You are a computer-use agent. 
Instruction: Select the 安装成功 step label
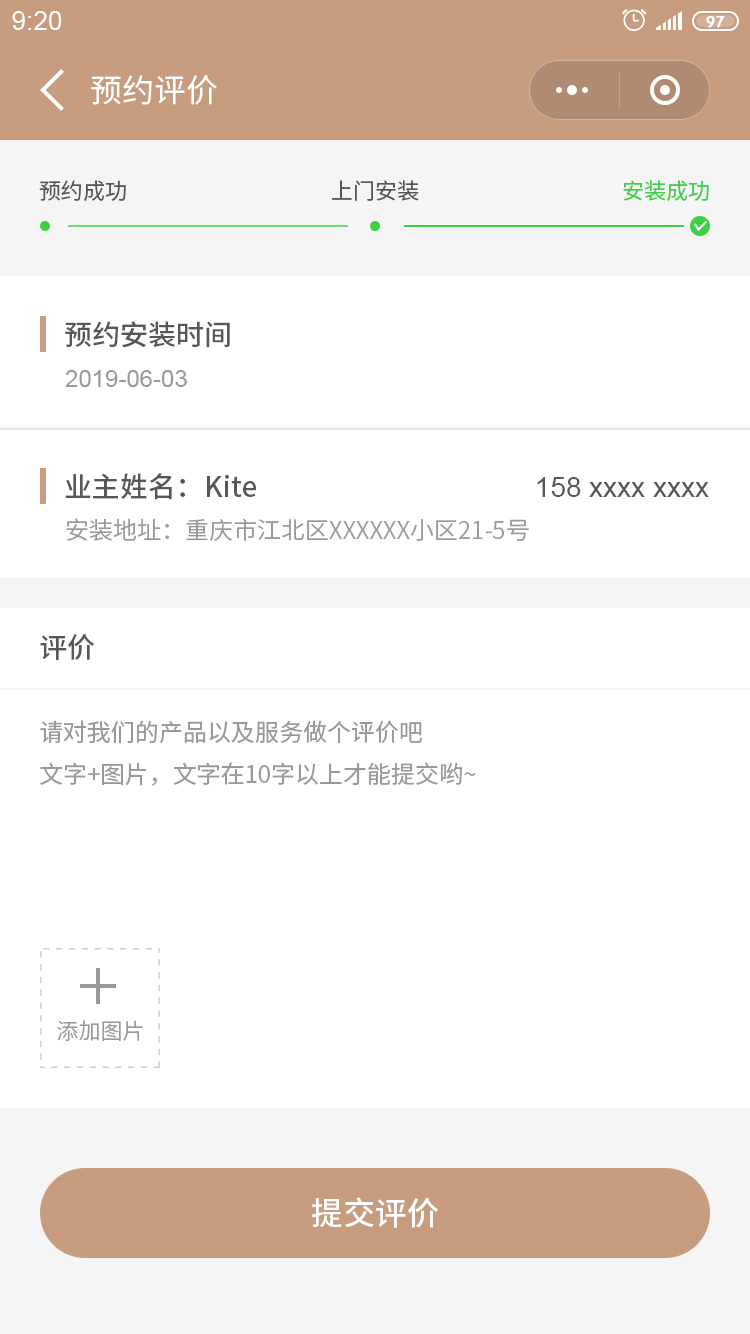(666, 191)
